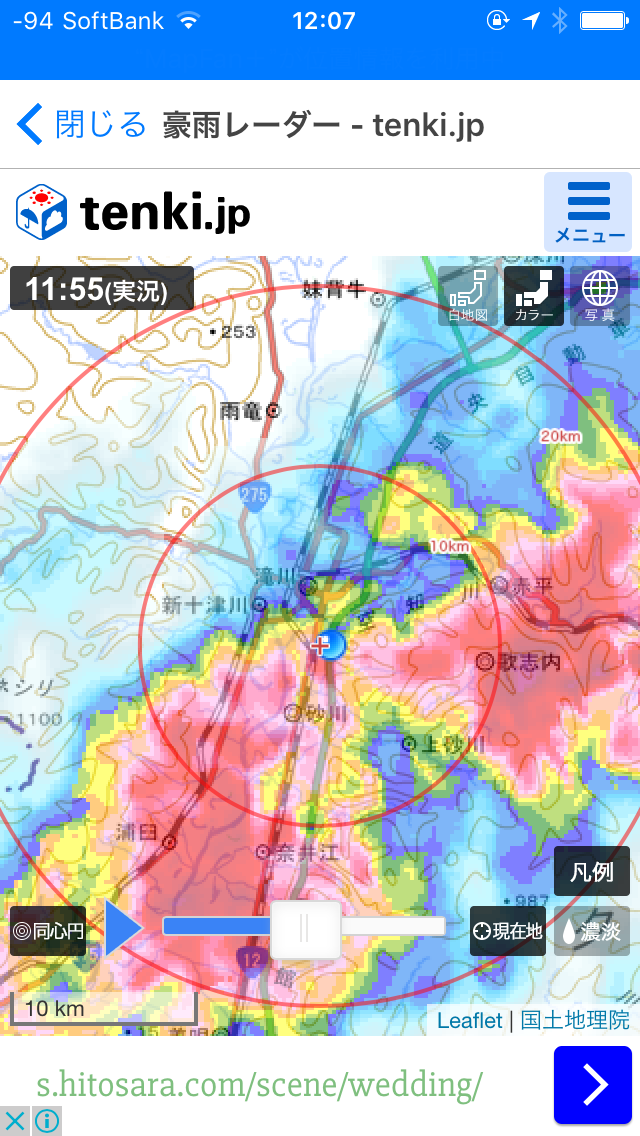
Task: Tap the radar time slider handle
Action: coord(305,929)
